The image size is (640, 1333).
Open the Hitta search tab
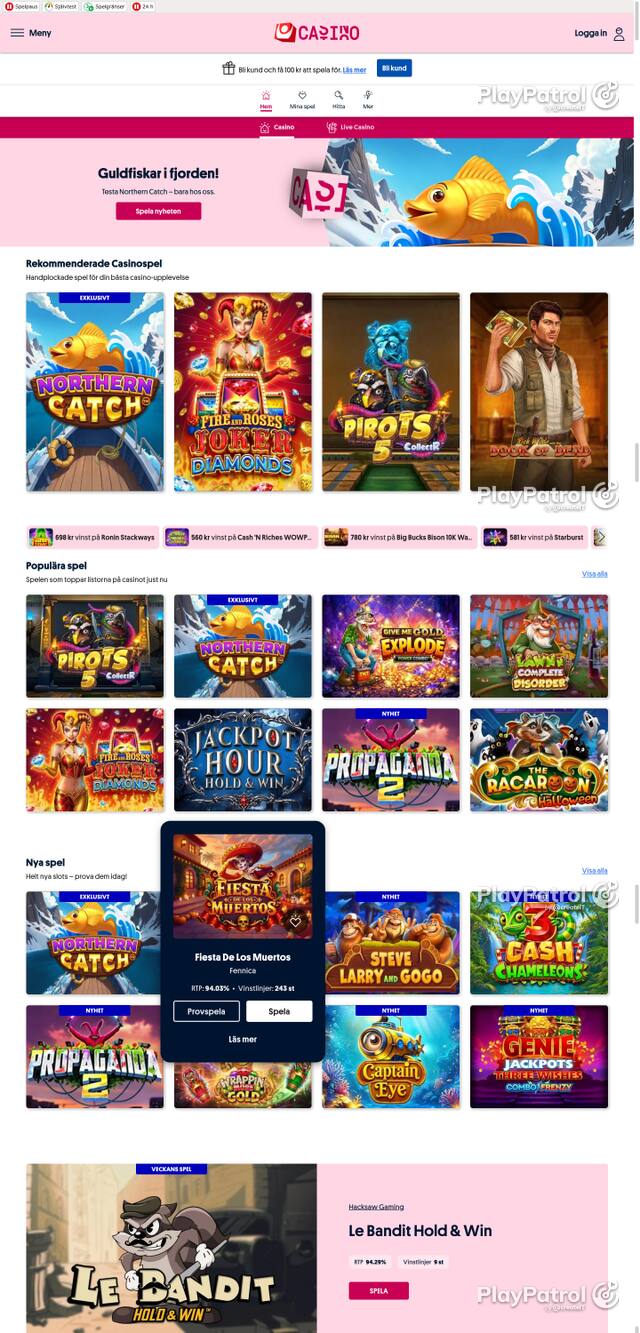(x=339, y=100)
